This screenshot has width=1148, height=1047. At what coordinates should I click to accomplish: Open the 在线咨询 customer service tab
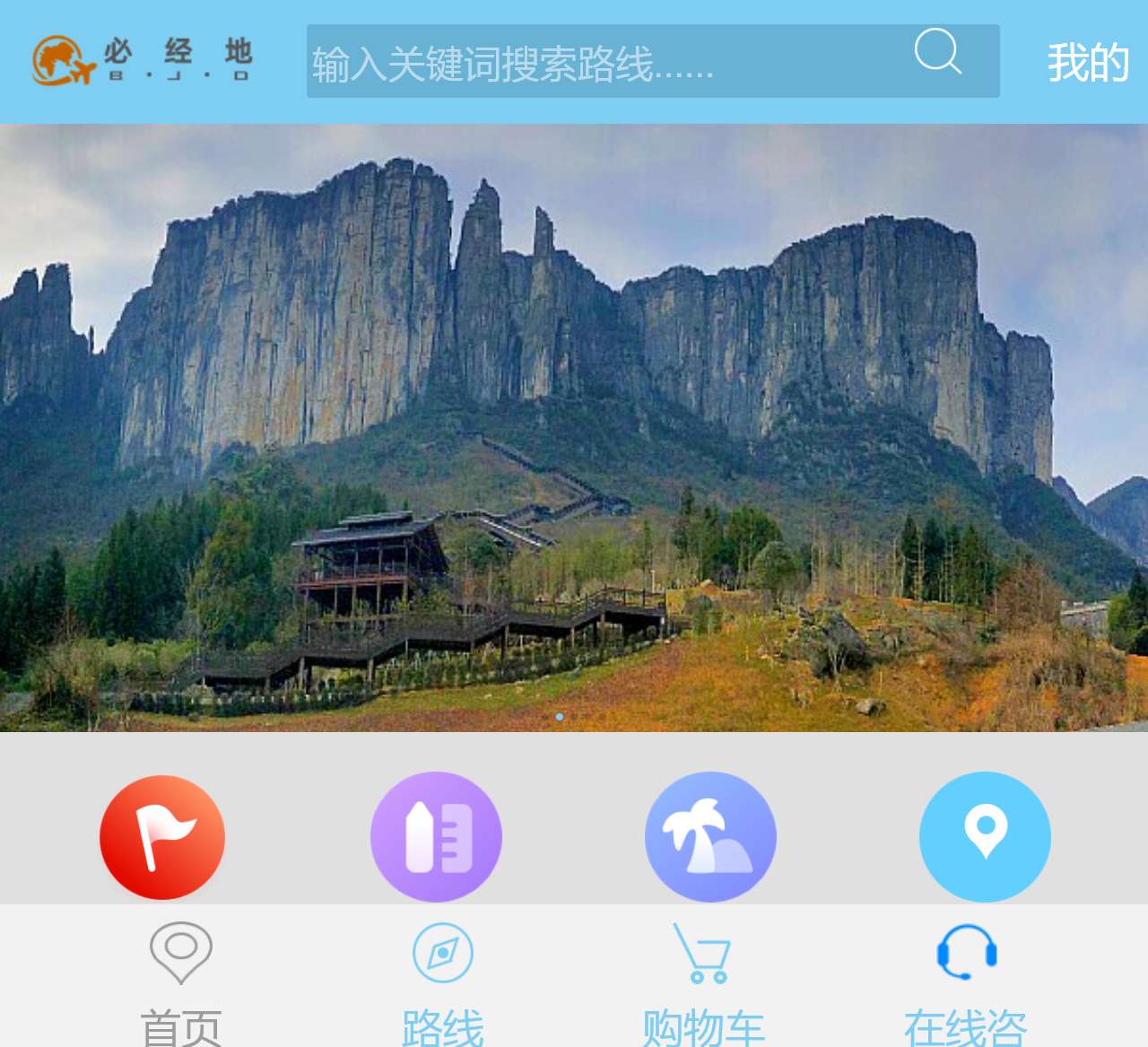(966, 982)
